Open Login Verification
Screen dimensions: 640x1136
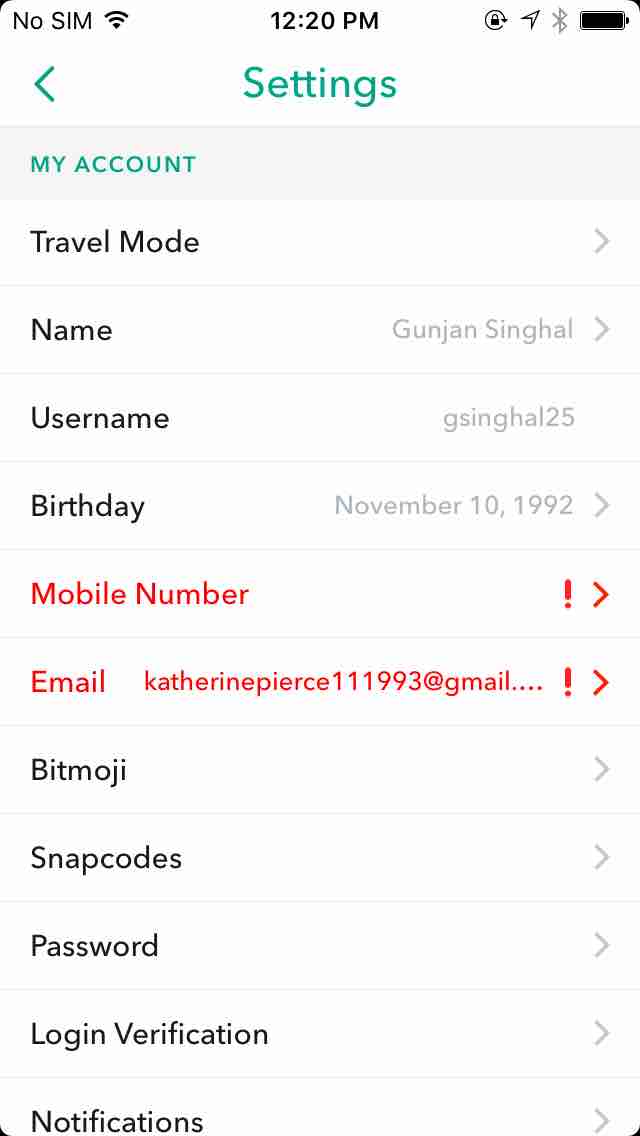coord(320,1034)
